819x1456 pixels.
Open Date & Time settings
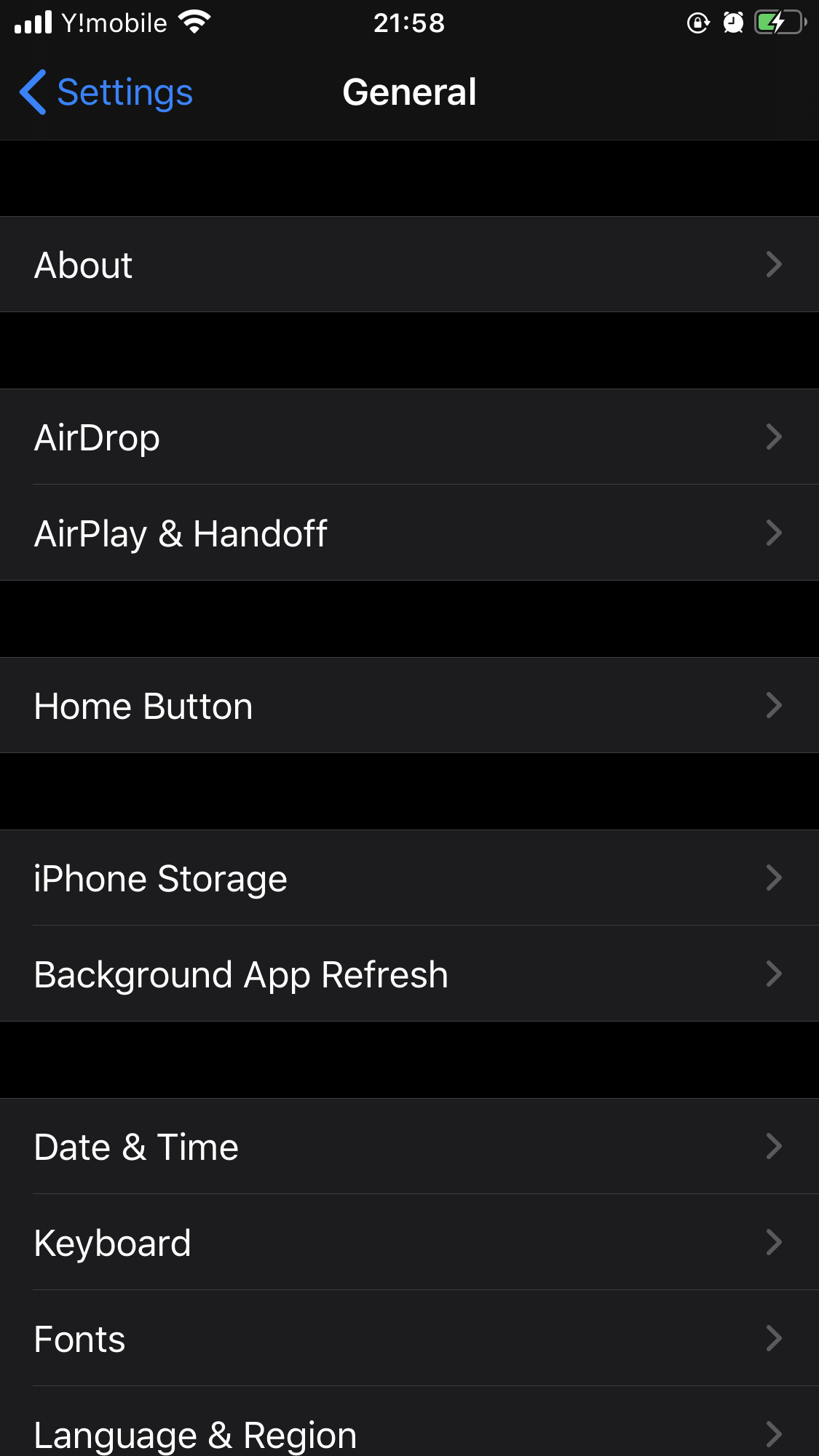tap(409, 1147)
